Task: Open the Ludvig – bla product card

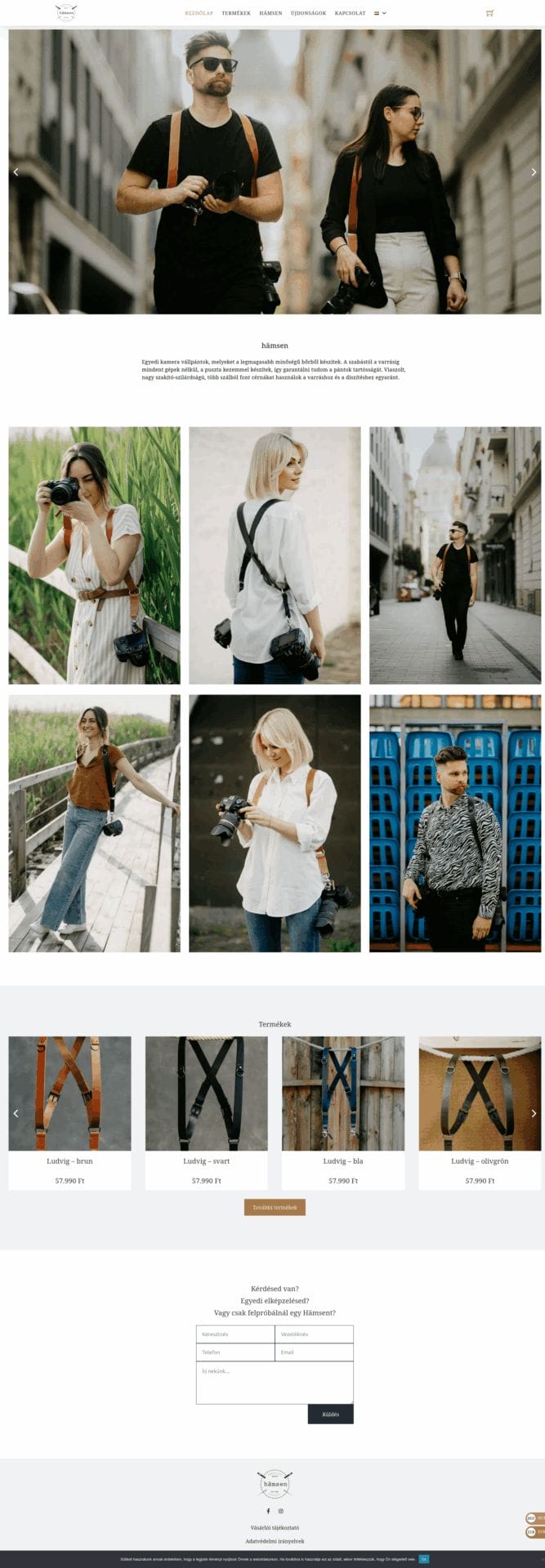Action: click(x=342, y=1160)
